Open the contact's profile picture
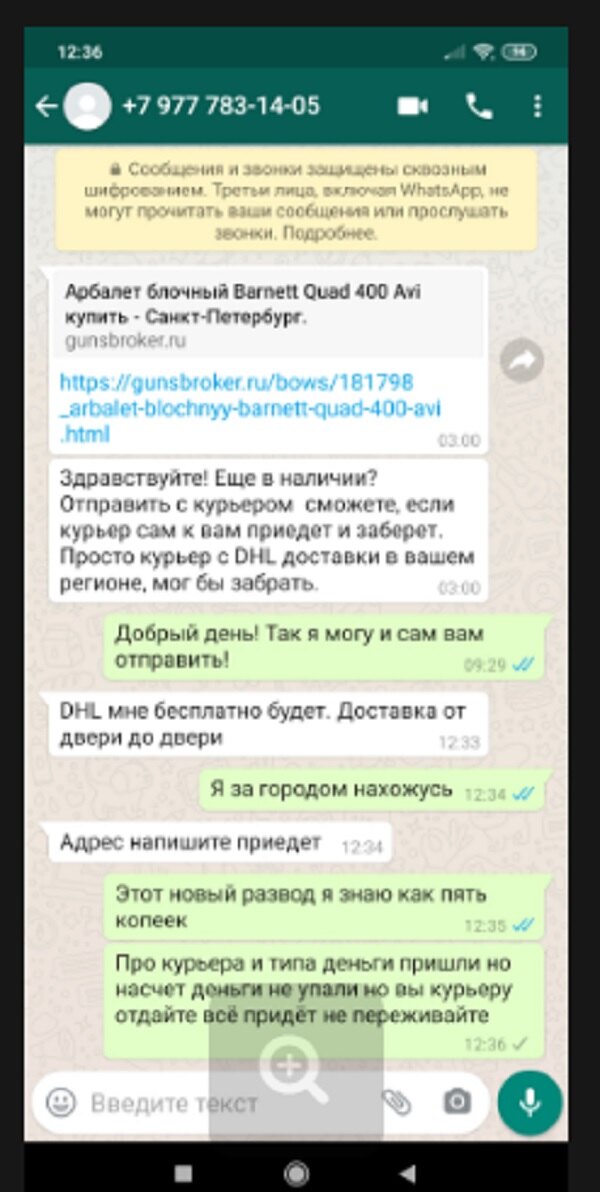 (x=87, y=106)
